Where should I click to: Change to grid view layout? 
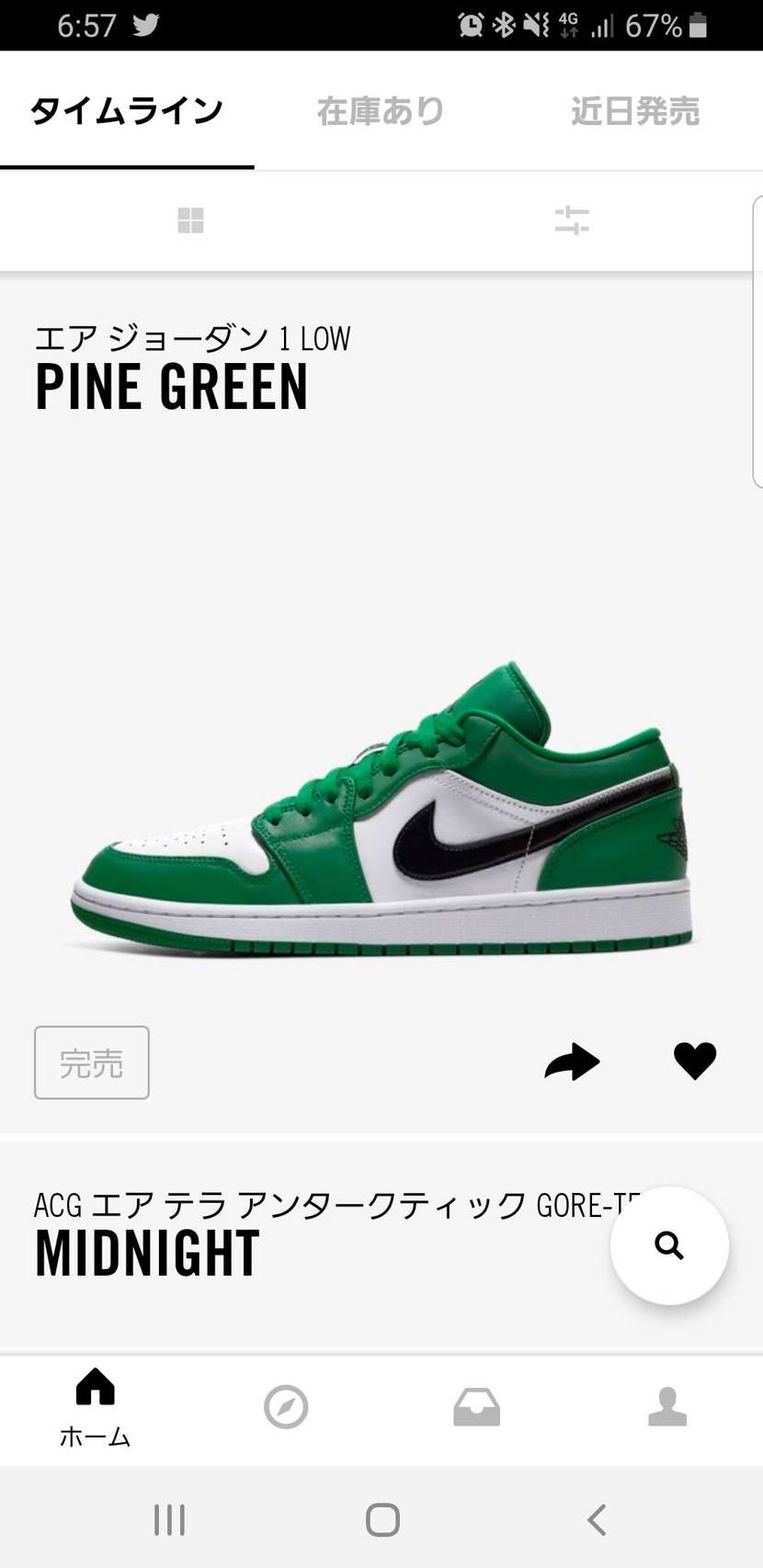tap(190, 221)
